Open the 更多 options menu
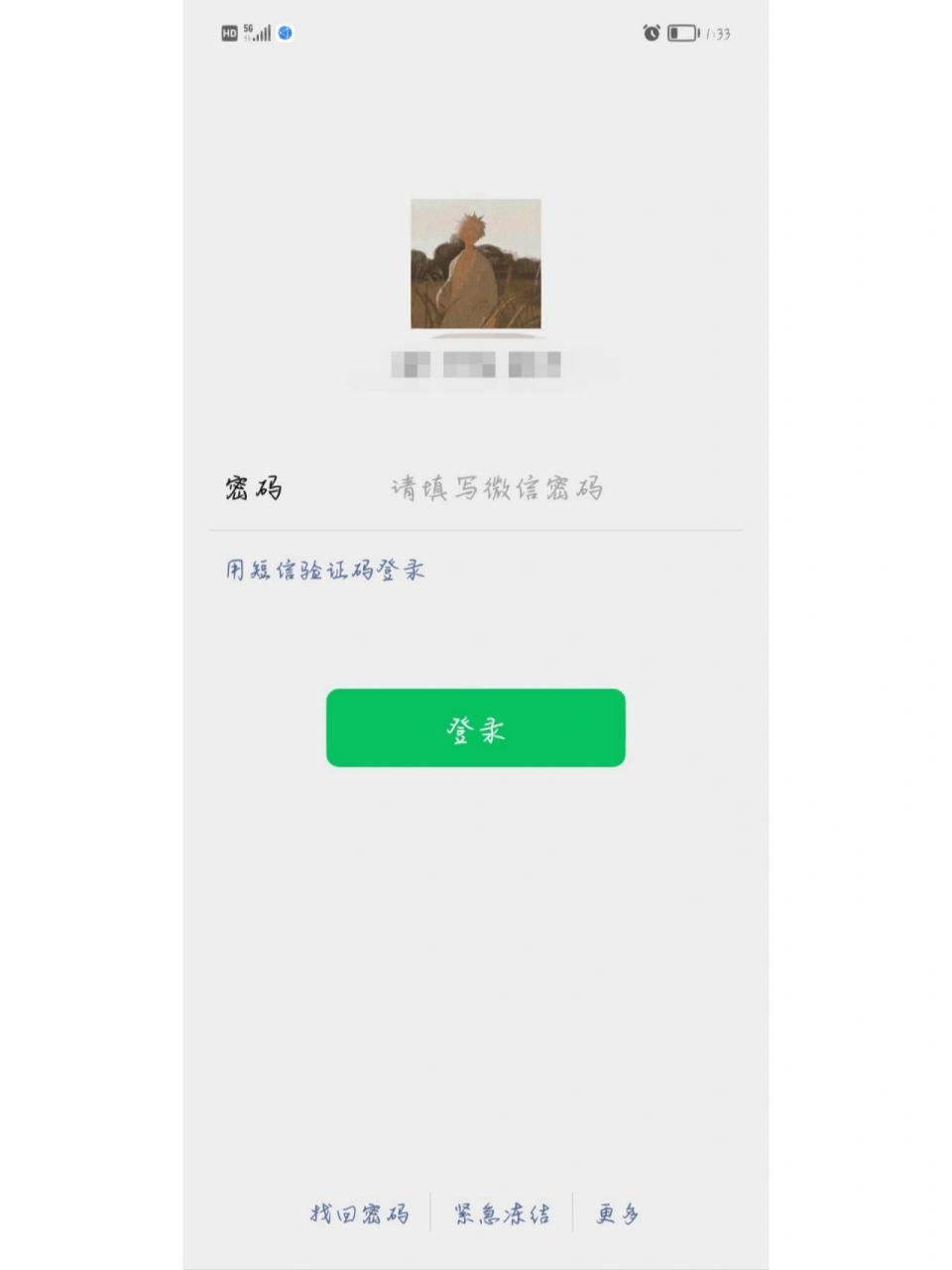 click(619, 1214)
